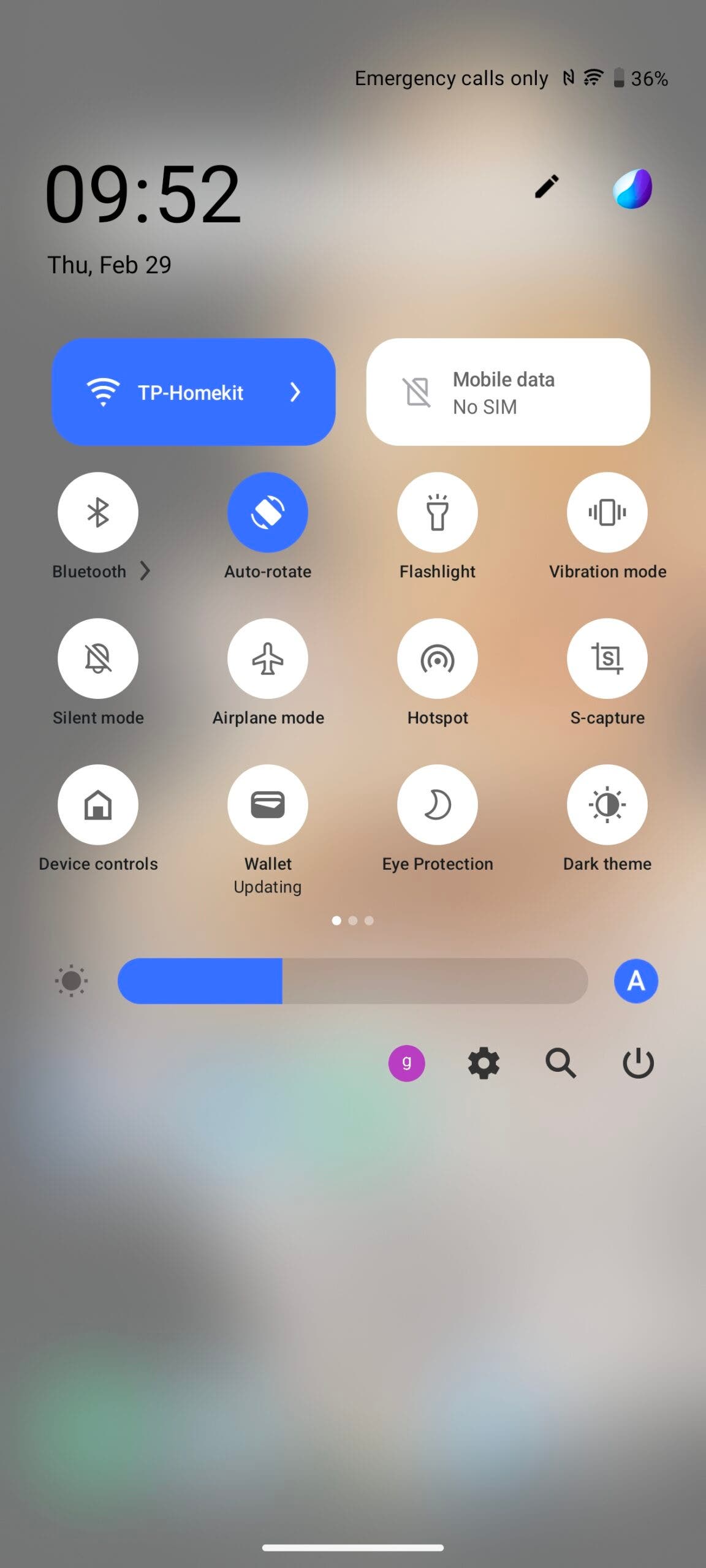Screen dimensions: 706x1568
Task: Turn on the Flashlight
Action: pyautogui.click(x=438, y=512)
